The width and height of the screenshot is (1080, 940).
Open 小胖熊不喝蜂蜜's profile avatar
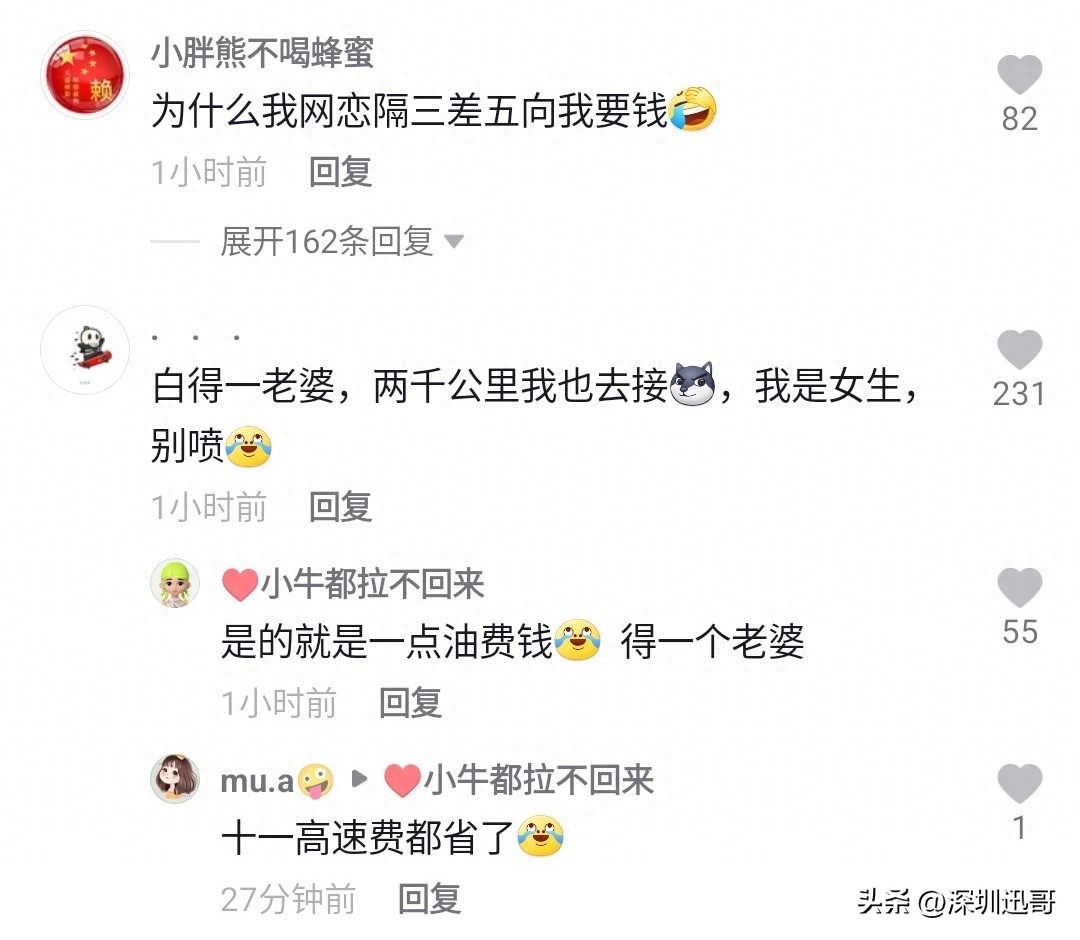pos(84,75)
